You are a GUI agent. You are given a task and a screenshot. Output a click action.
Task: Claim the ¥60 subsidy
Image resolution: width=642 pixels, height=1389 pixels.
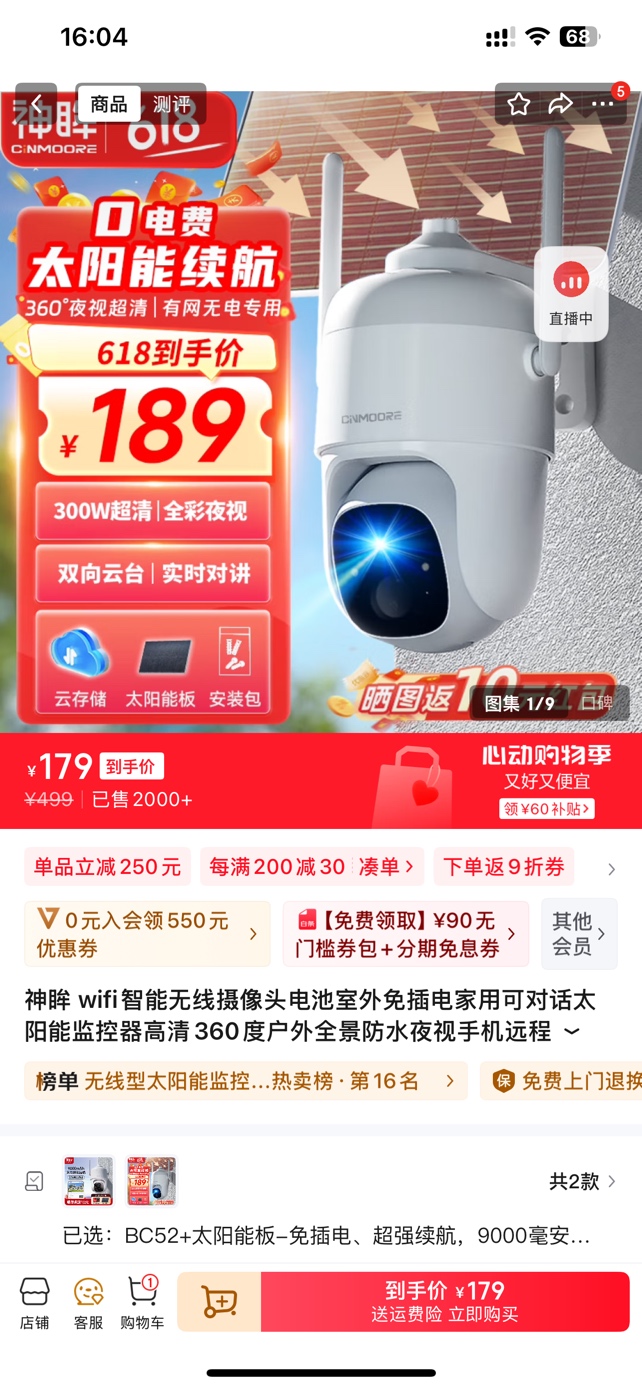[546, 808]
